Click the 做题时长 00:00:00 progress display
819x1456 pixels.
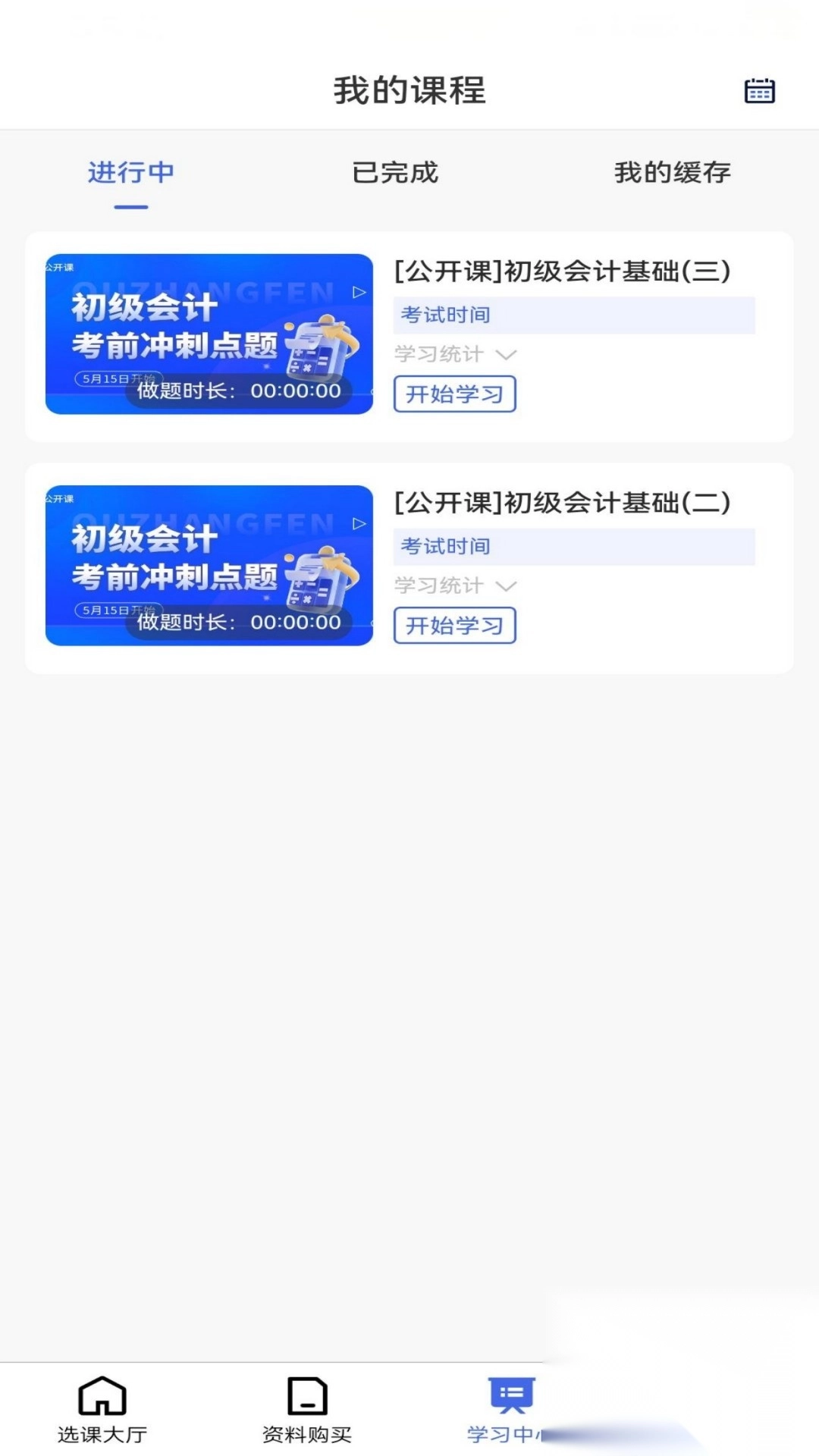pos(239,391)
